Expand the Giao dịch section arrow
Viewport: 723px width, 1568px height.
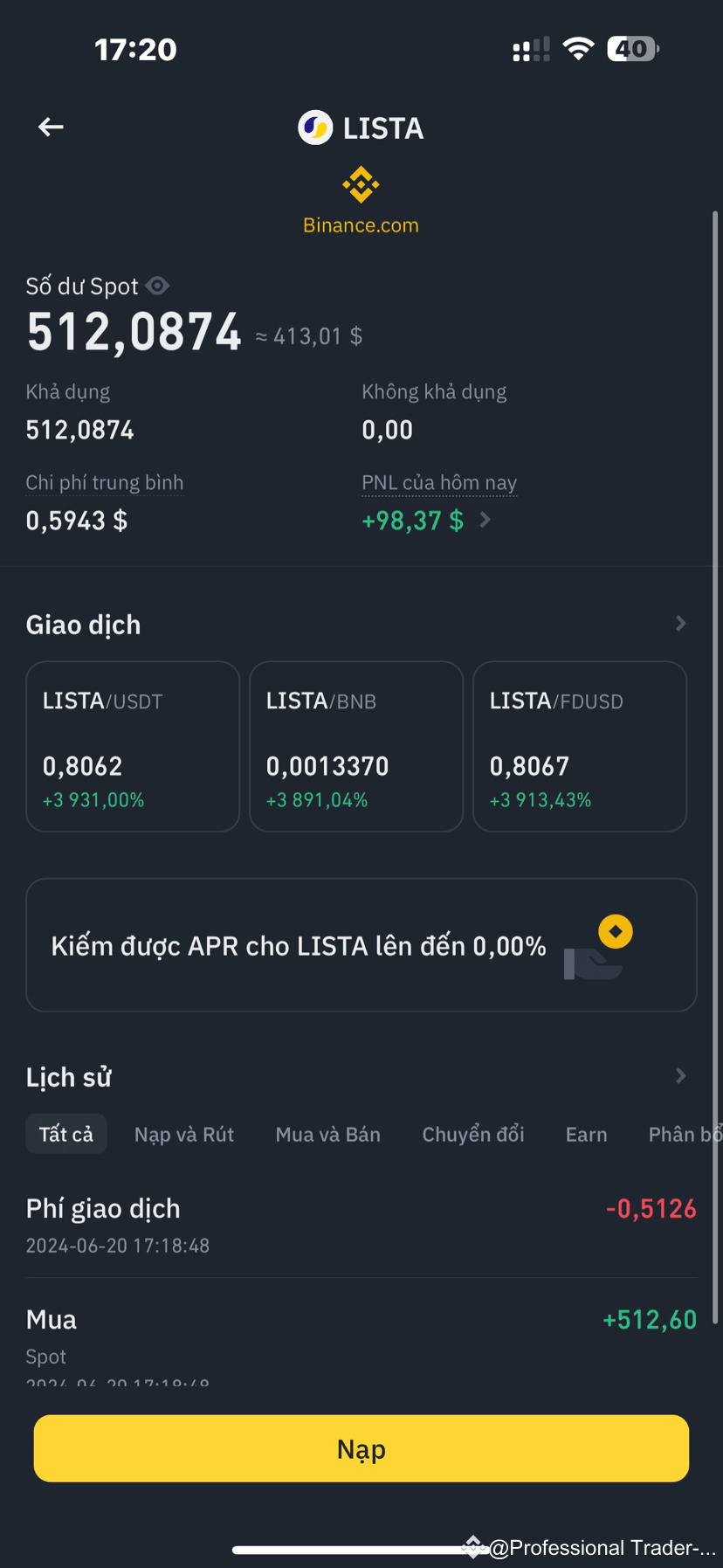(x=680, y=624)
